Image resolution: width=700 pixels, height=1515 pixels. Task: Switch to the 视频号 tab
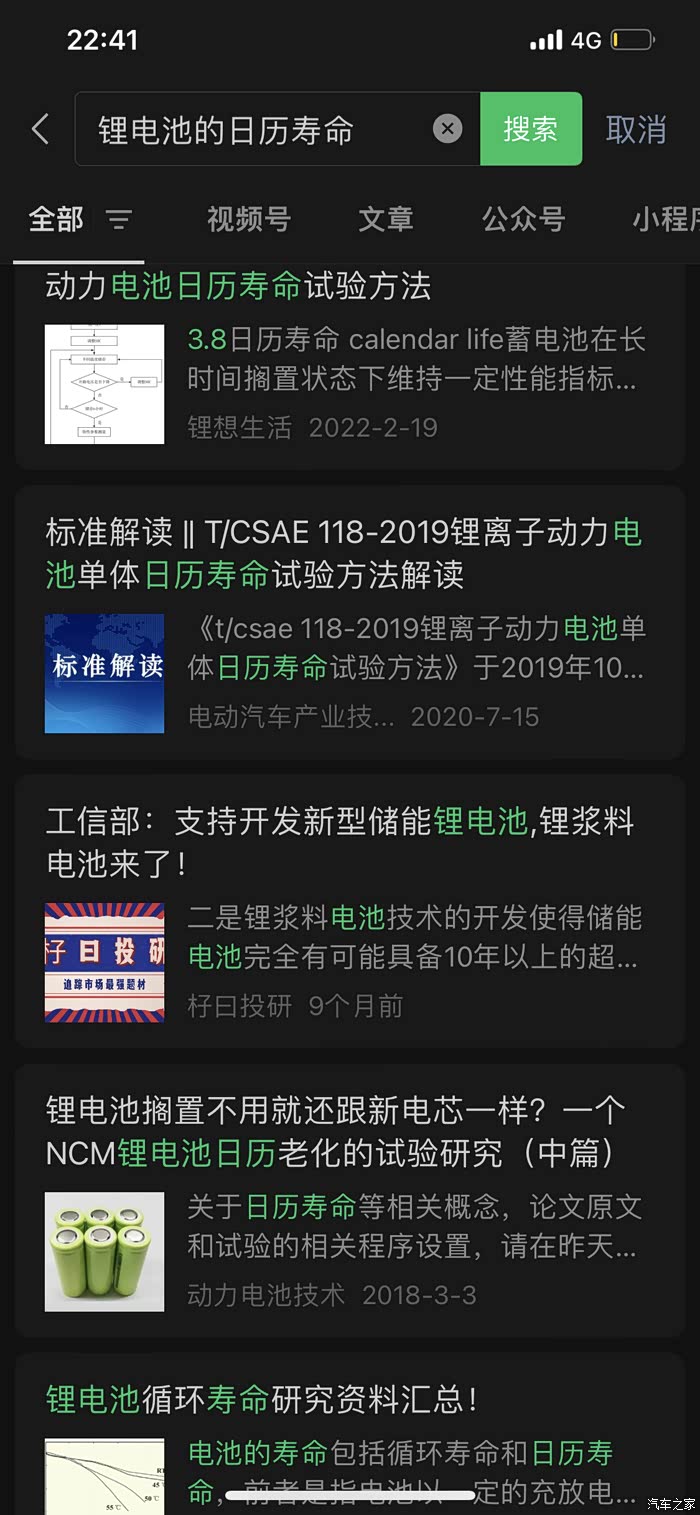tap(249, 219)
